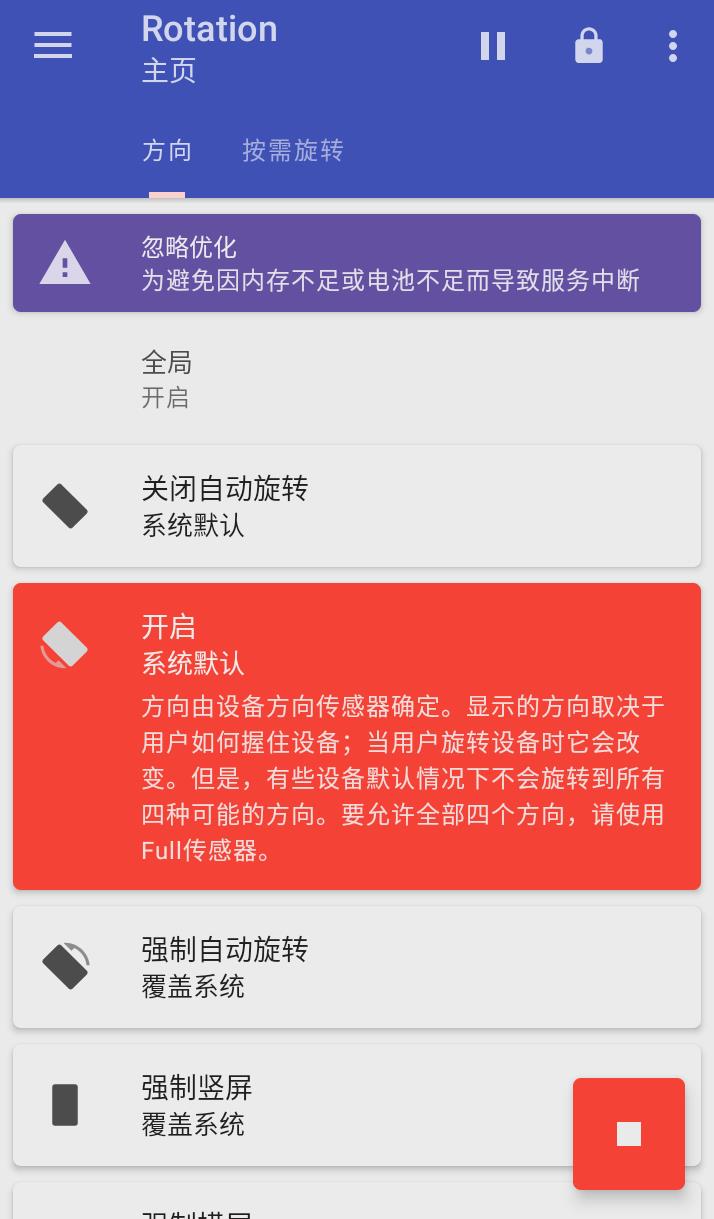Open the overflow menu
This screenshot has height=1219, width=714.
[673, 46]
